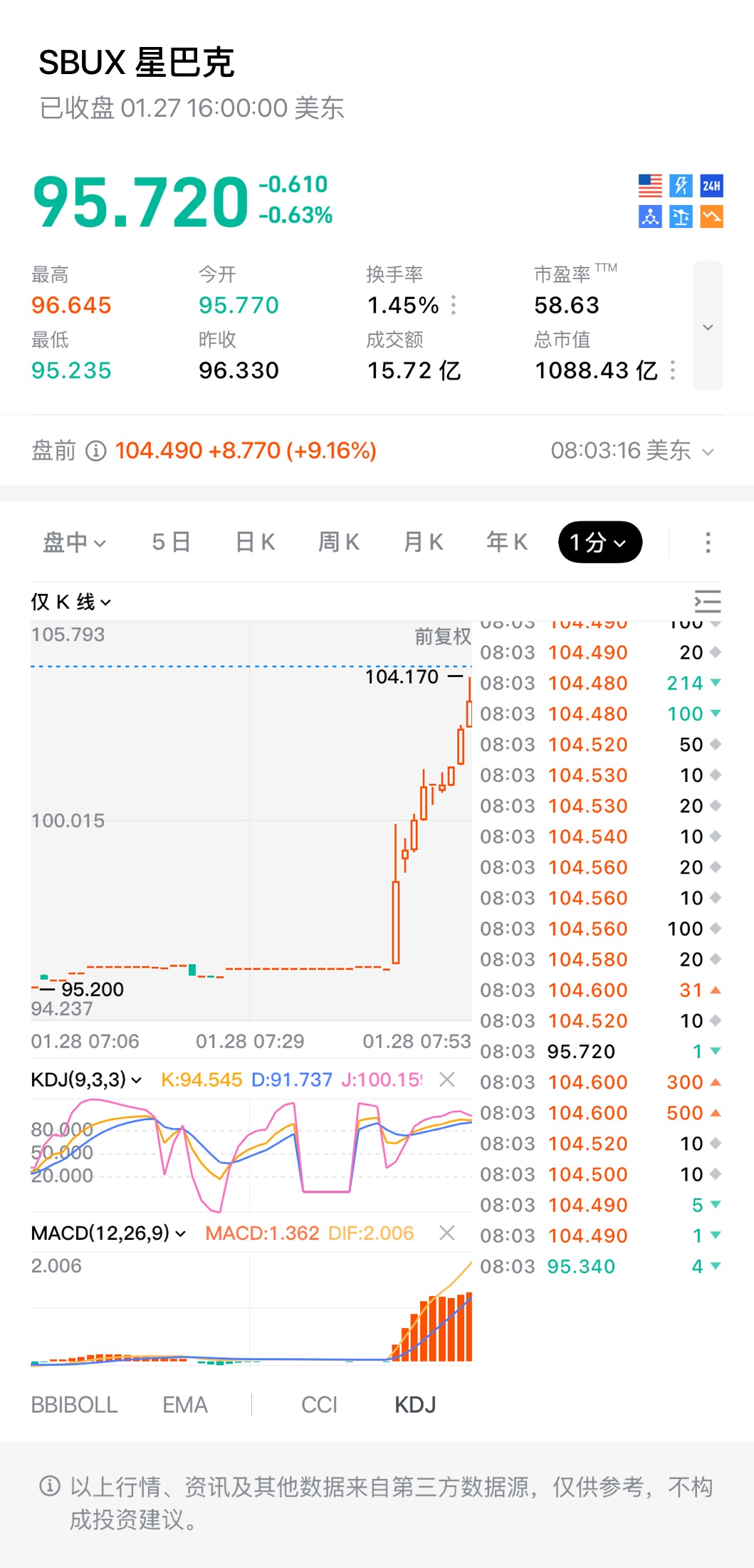
Task: Select the EMA indicator
Action: [185, 1405]
